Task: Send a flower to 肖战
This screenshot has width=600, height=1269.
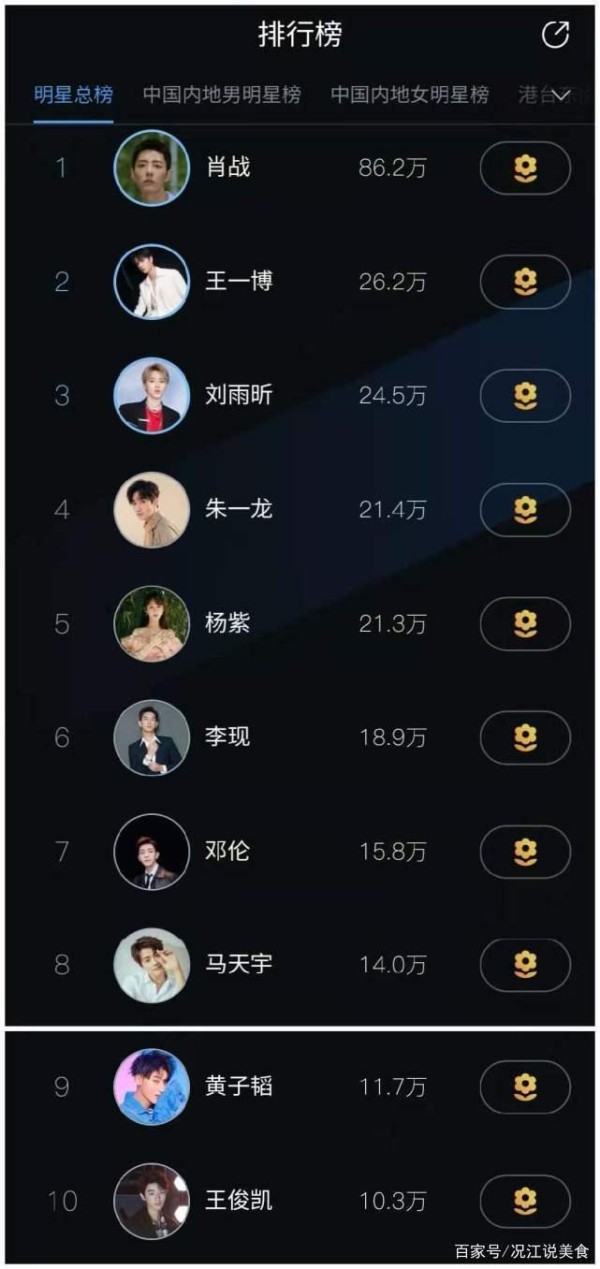Action: [x=525, y=168]
